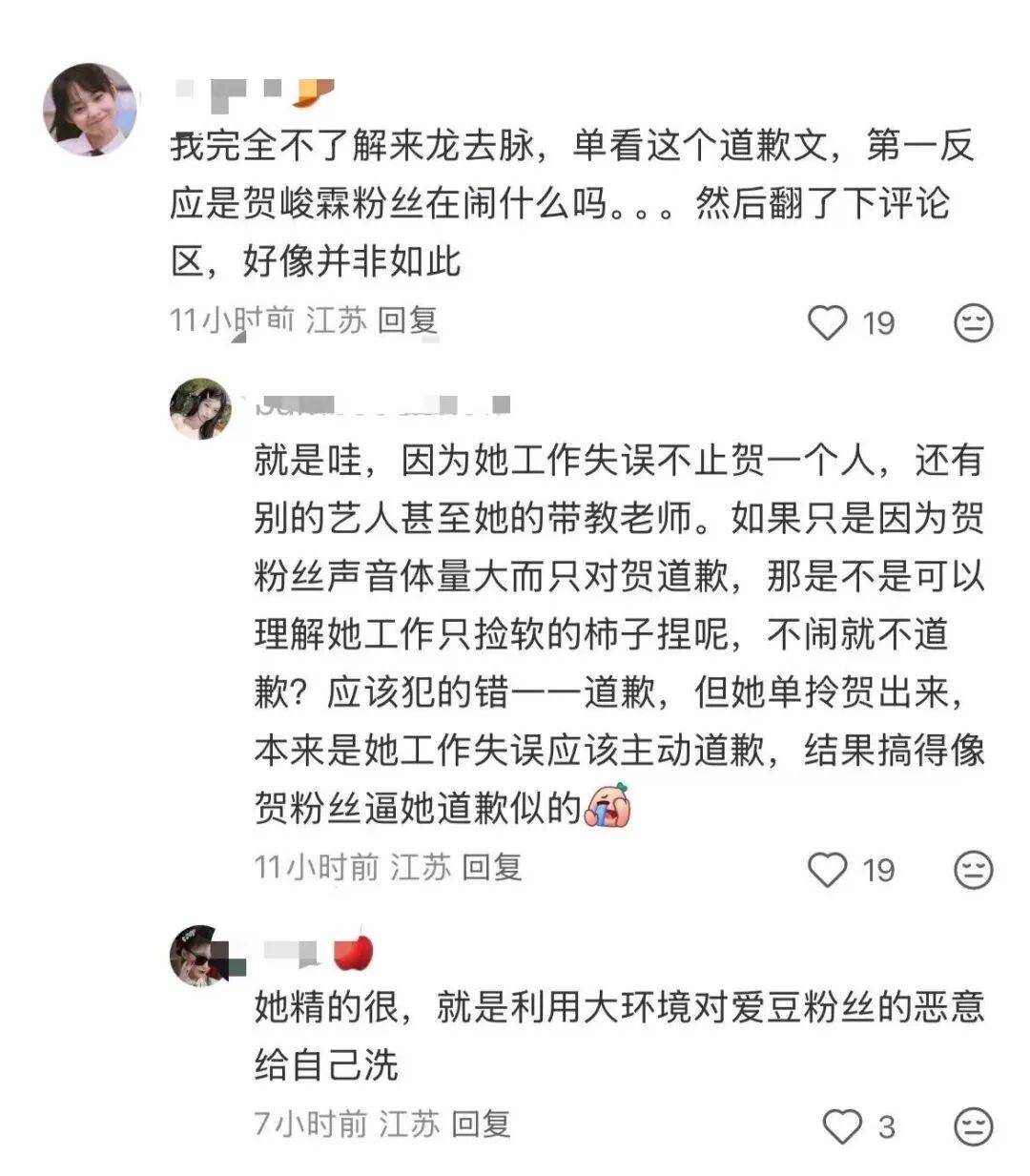Dislike the reply starting with 就是哇

pos(973,870)
